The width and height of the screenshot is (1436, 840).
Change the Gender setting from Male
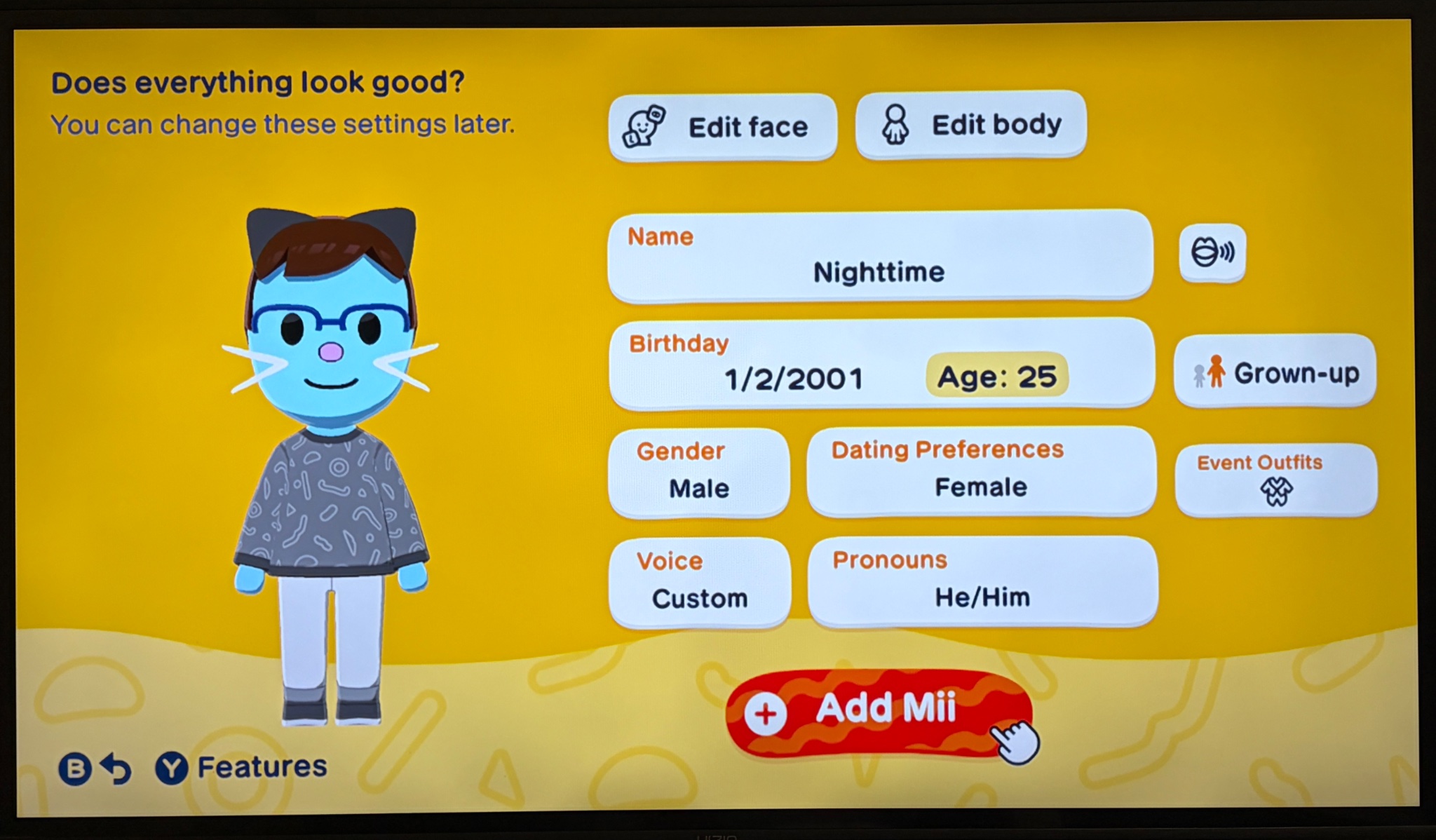pos(698,472)
